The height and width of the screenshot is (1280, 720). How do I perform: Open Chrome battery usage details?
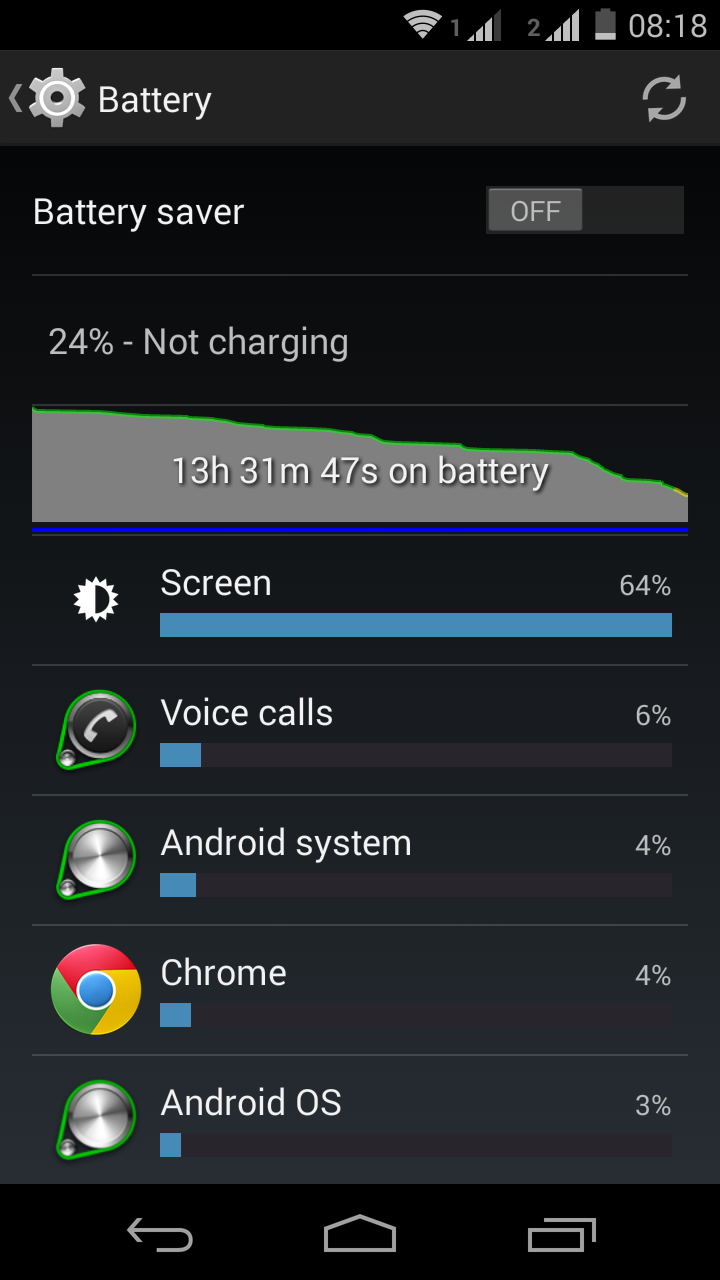(x=360, y=990)
